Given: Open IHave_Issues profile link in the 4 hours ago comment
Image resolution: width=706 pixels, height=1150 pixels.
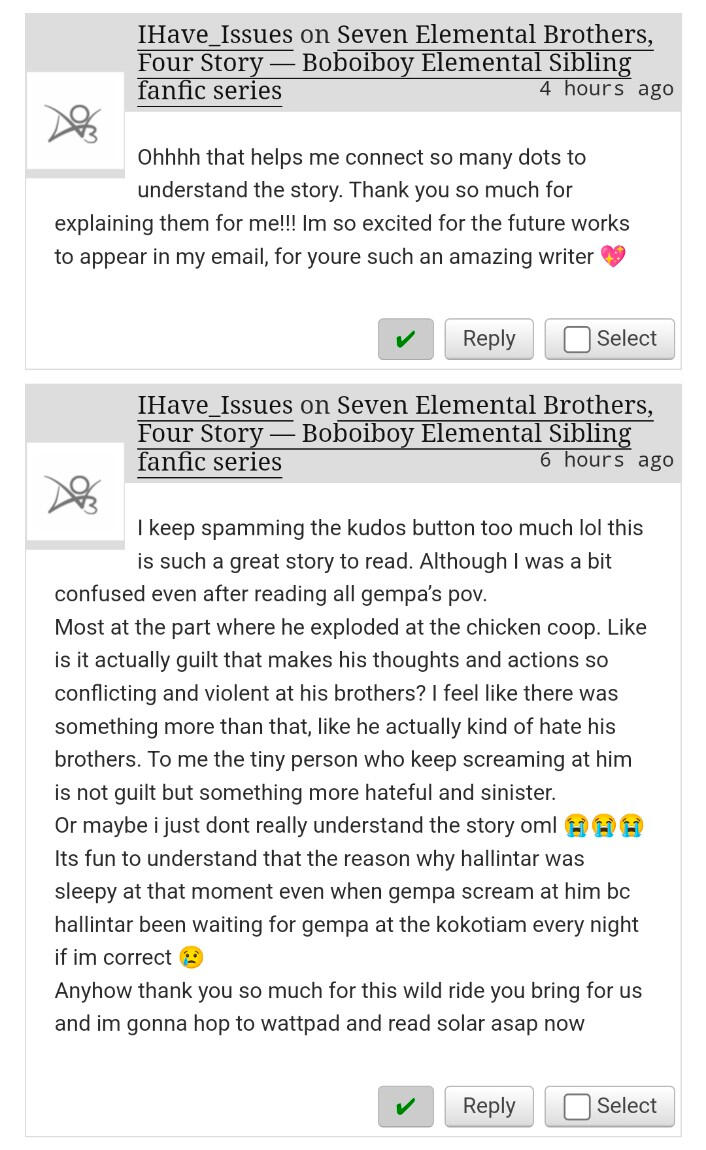Looking at the screenshot, I should 215,34.
